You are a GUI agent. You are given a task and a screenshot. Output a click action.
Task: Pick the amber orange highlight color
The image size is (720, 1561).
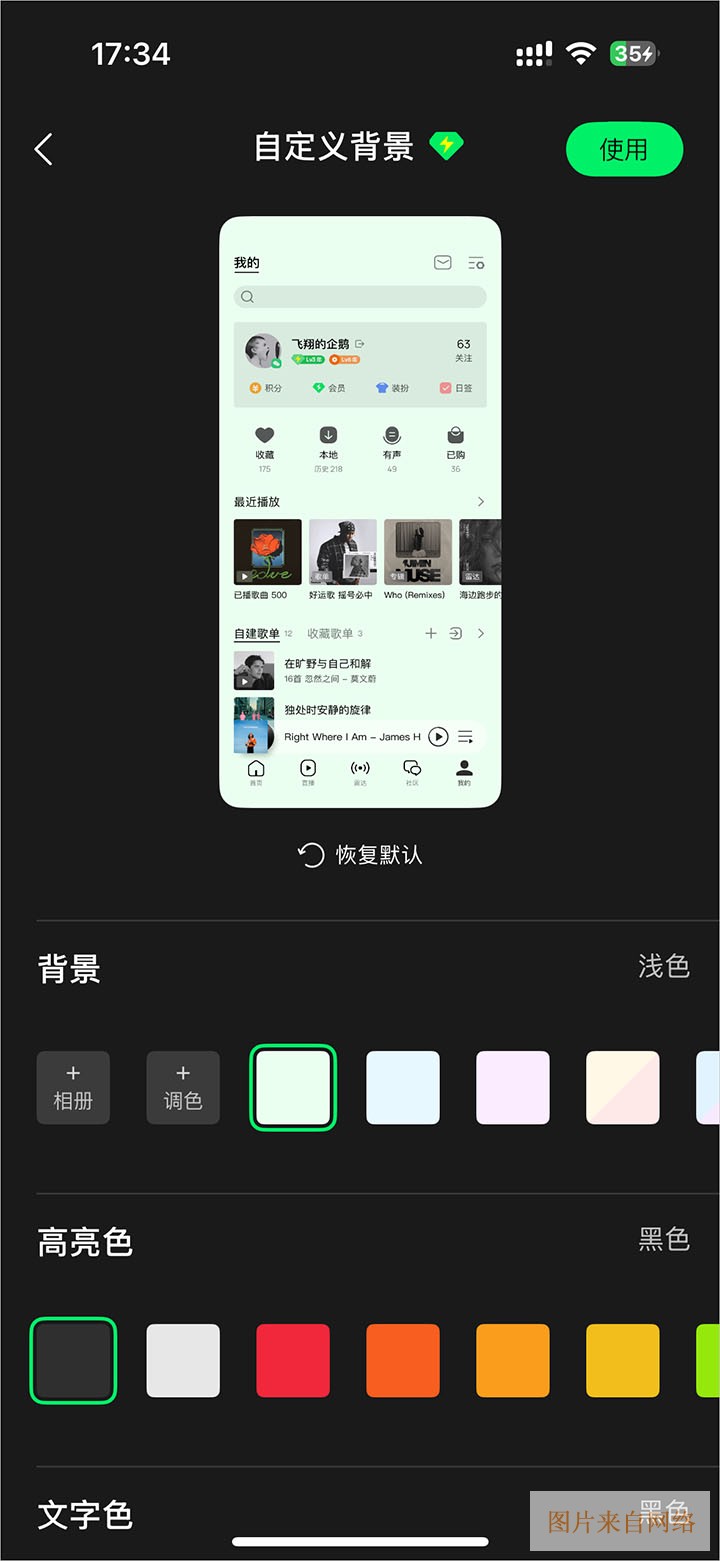pos(513,1360)
